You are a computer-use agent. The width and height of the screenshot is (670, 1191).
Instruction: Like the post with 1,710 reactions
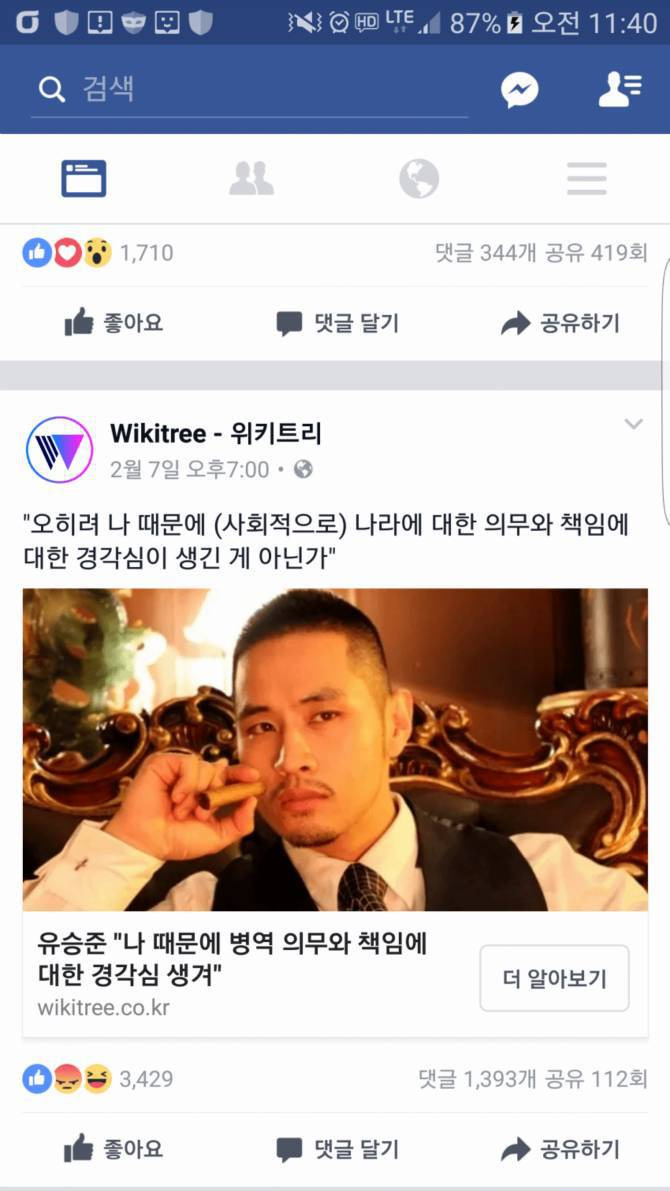tap(113, 323)
